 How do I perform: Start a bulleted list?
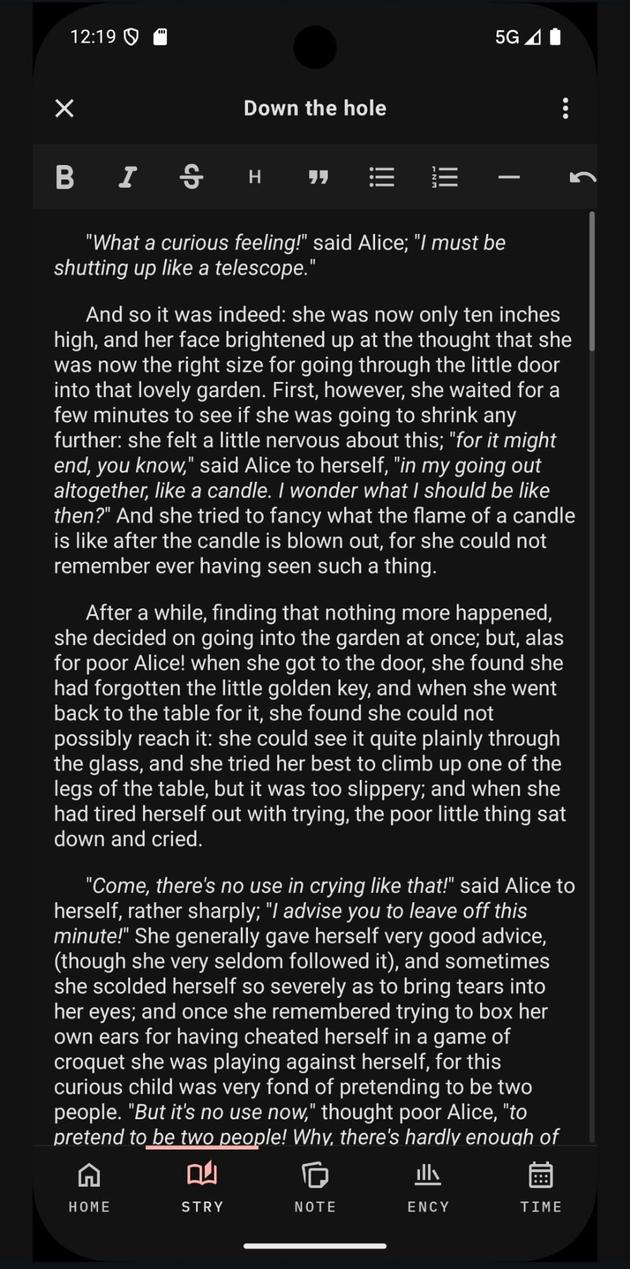(x=382, y=177)
